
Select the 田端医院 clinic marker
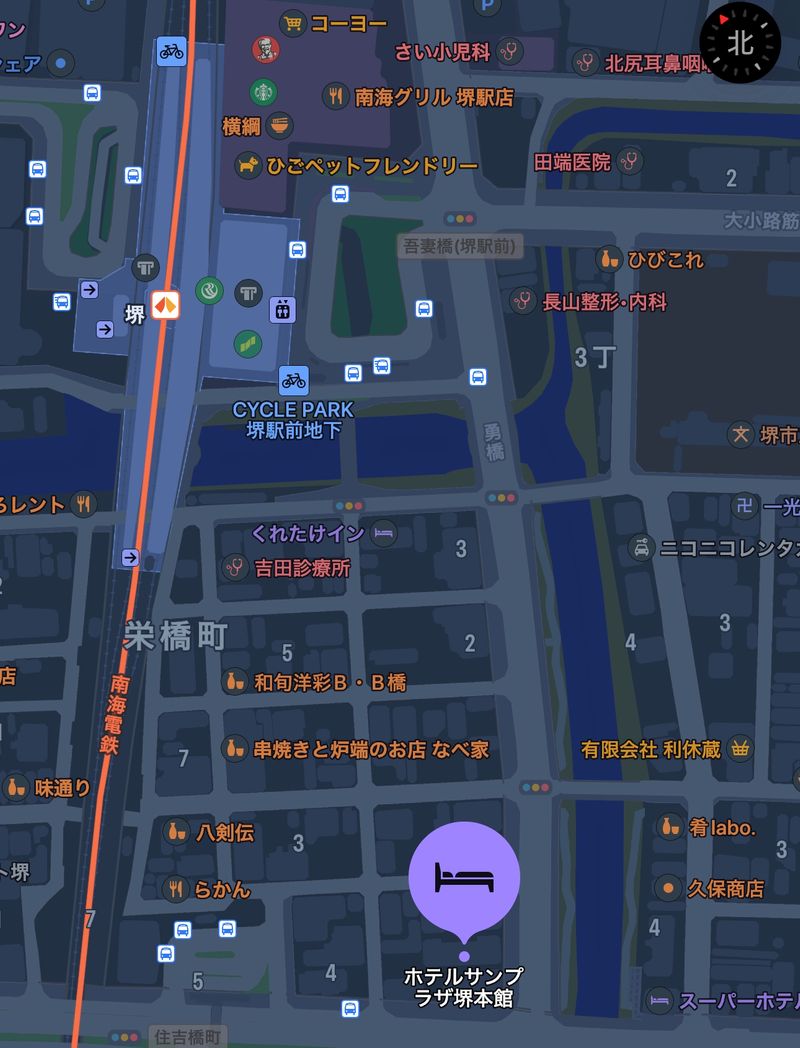pos(629,160)
